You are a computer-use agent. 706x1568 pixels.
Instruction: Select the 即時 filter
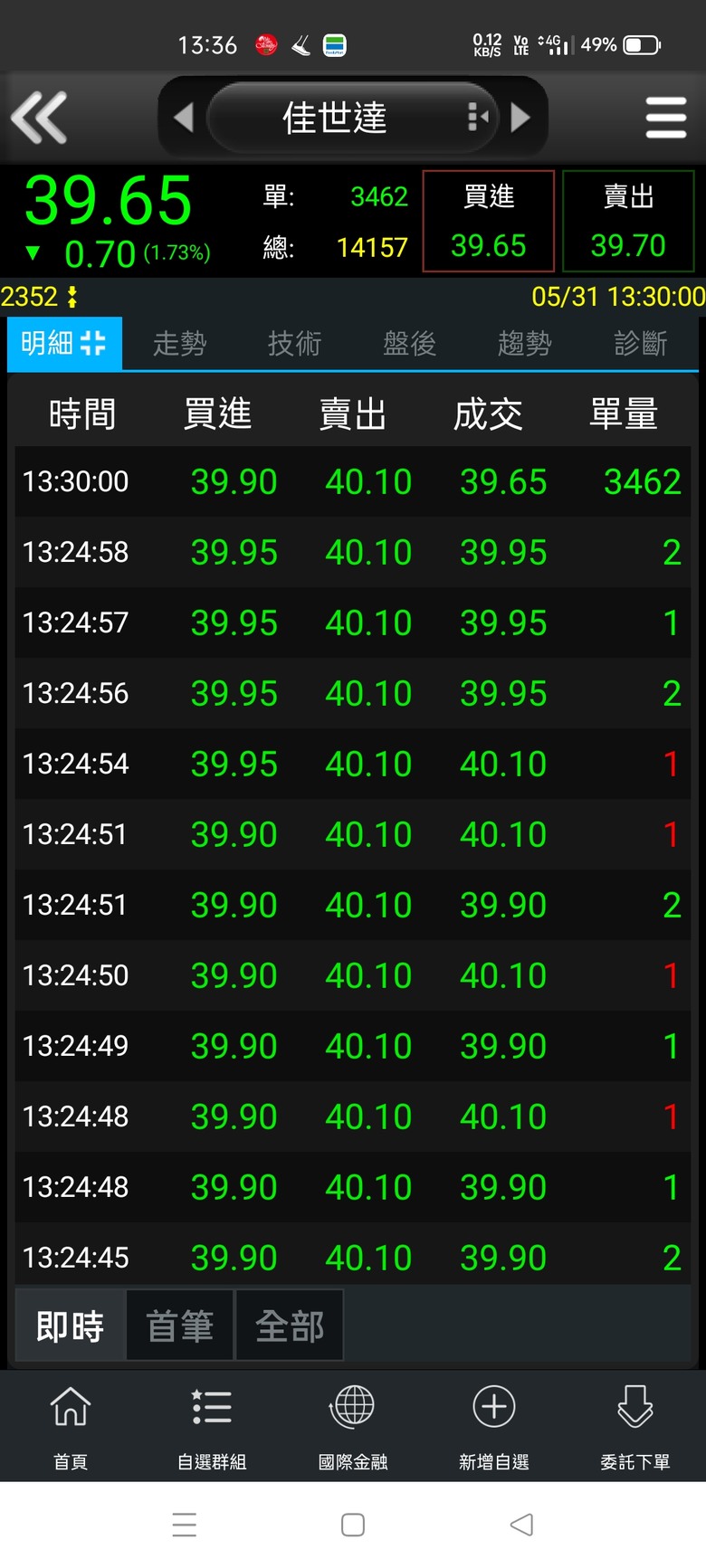[70, 1326]
